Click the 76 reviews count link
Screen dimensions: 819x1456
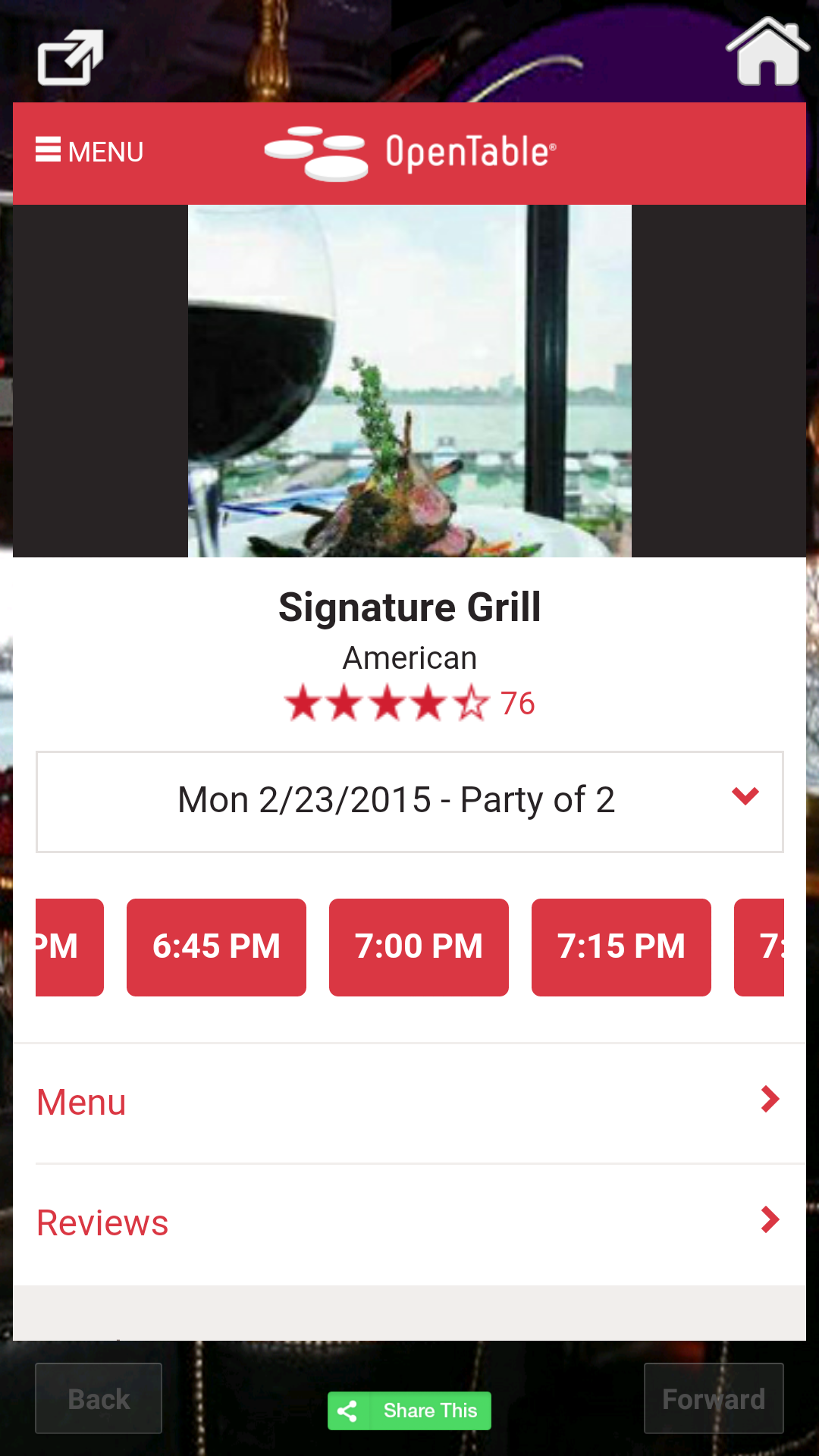(516, 704)
